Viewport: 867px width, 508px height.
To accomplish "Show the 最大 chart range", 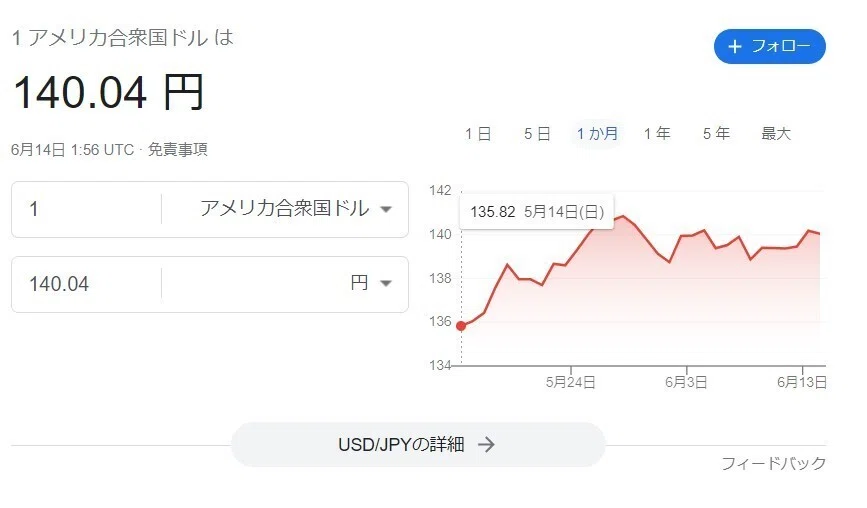I will (776, 134).
